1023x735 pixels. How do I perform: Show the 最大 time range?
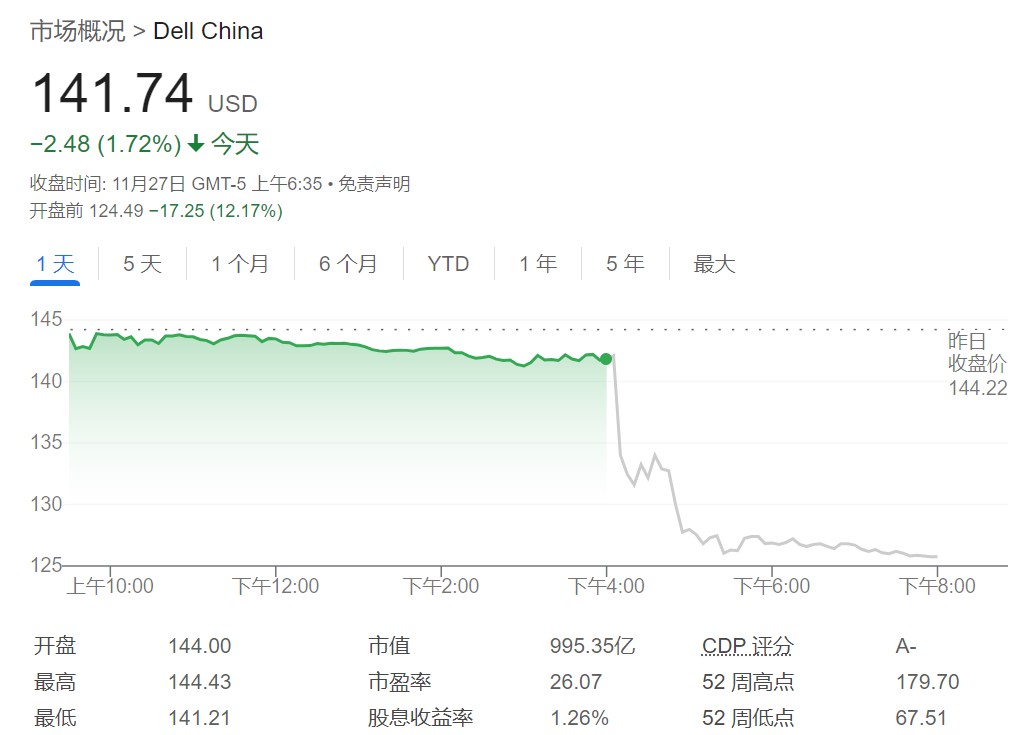714,264
